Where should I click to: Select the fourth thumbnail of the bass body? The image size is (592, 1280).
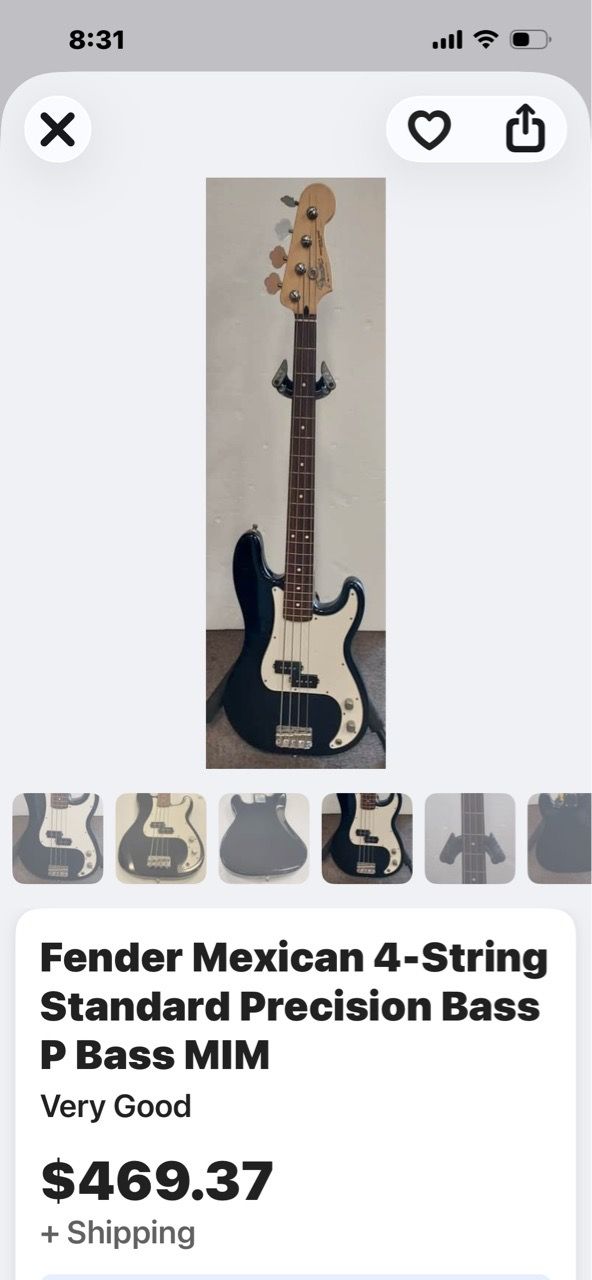point(367,838)
